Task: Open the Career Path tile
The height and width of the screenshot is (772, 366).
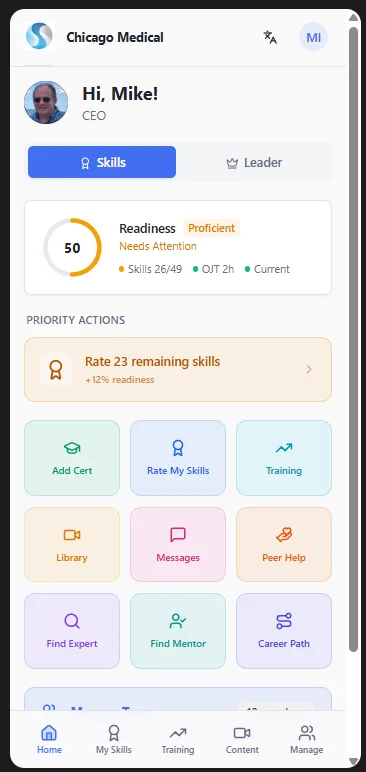Action: pyautogui.click(x=284, y=631)
